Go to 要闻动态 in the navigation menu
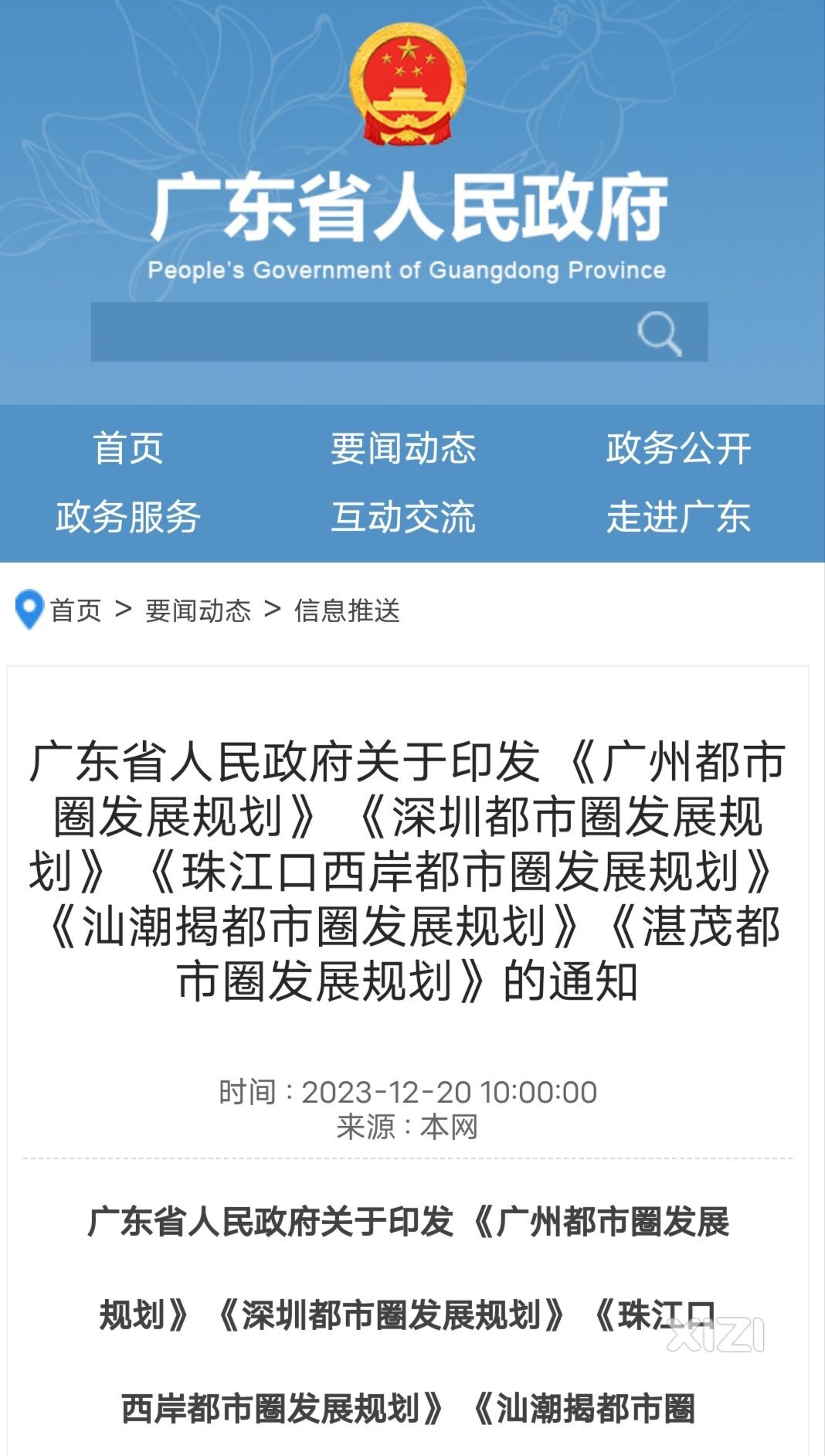Screen dimensions: 825x1456 403,448
